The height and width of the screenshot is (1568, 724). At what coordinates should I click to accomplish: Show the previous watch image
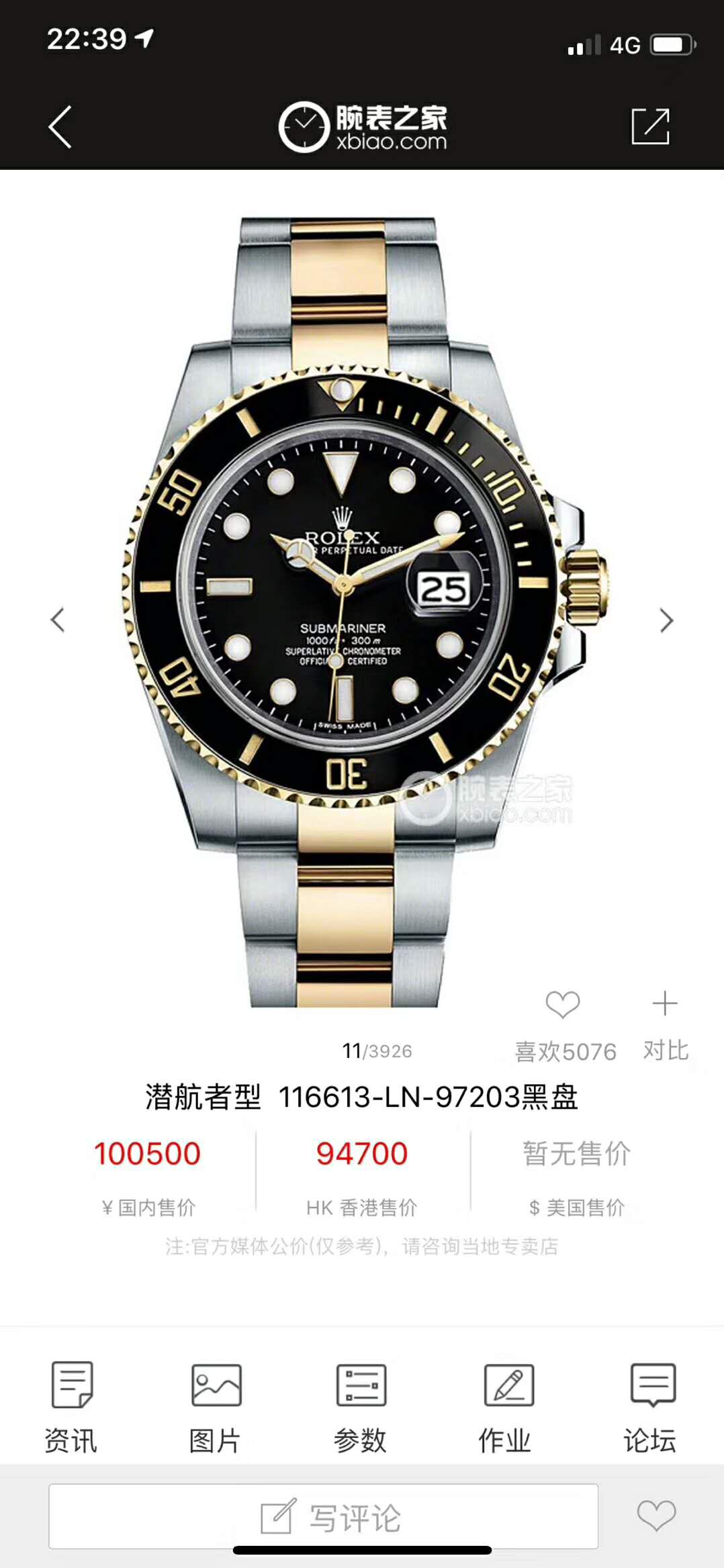58,620
